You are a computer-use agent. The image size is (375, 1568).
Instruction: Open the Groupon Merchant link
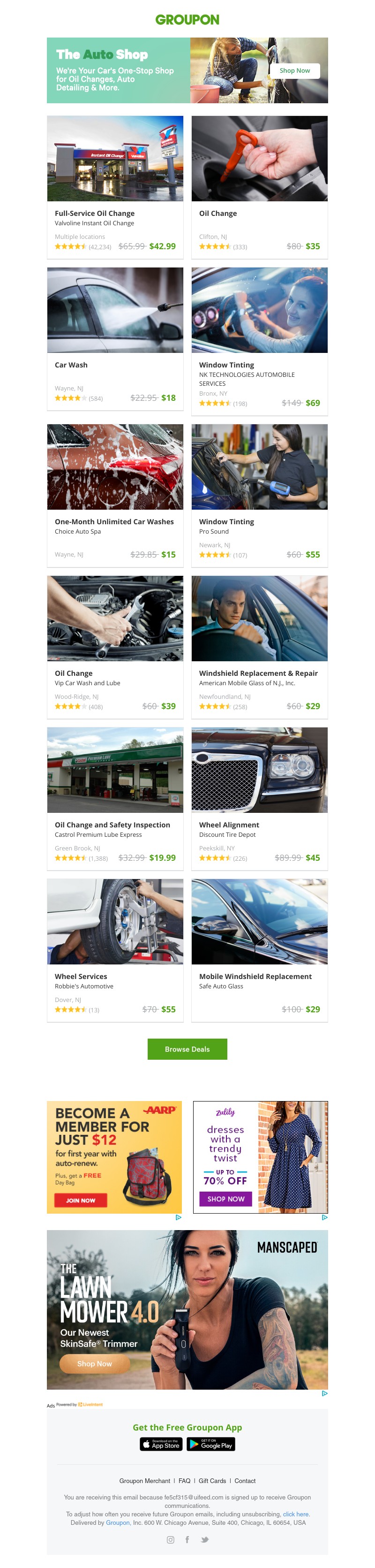coord(145,1480)
